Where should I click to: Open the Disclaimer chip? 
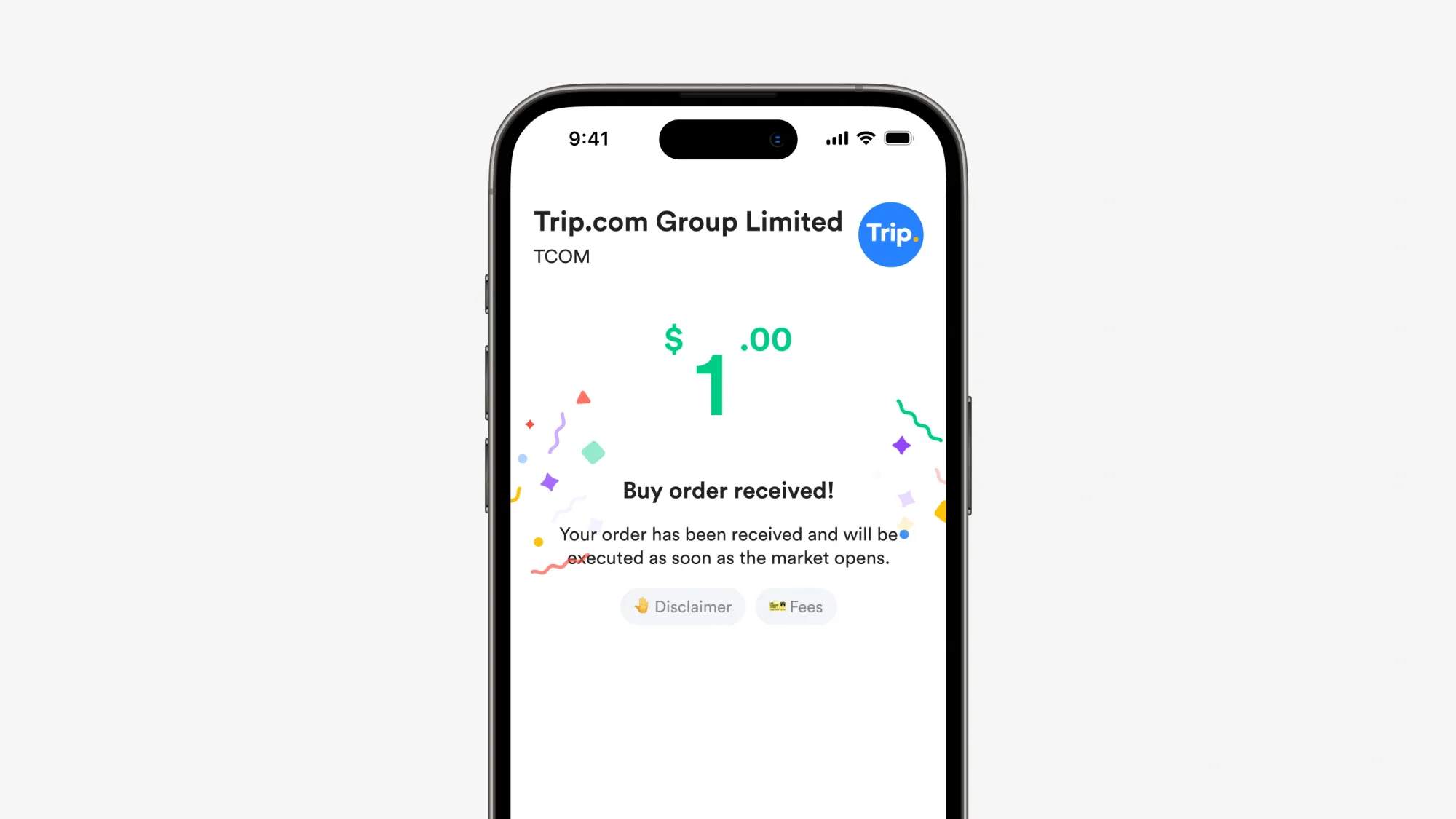pyautogui.click(x=682, y=606)
